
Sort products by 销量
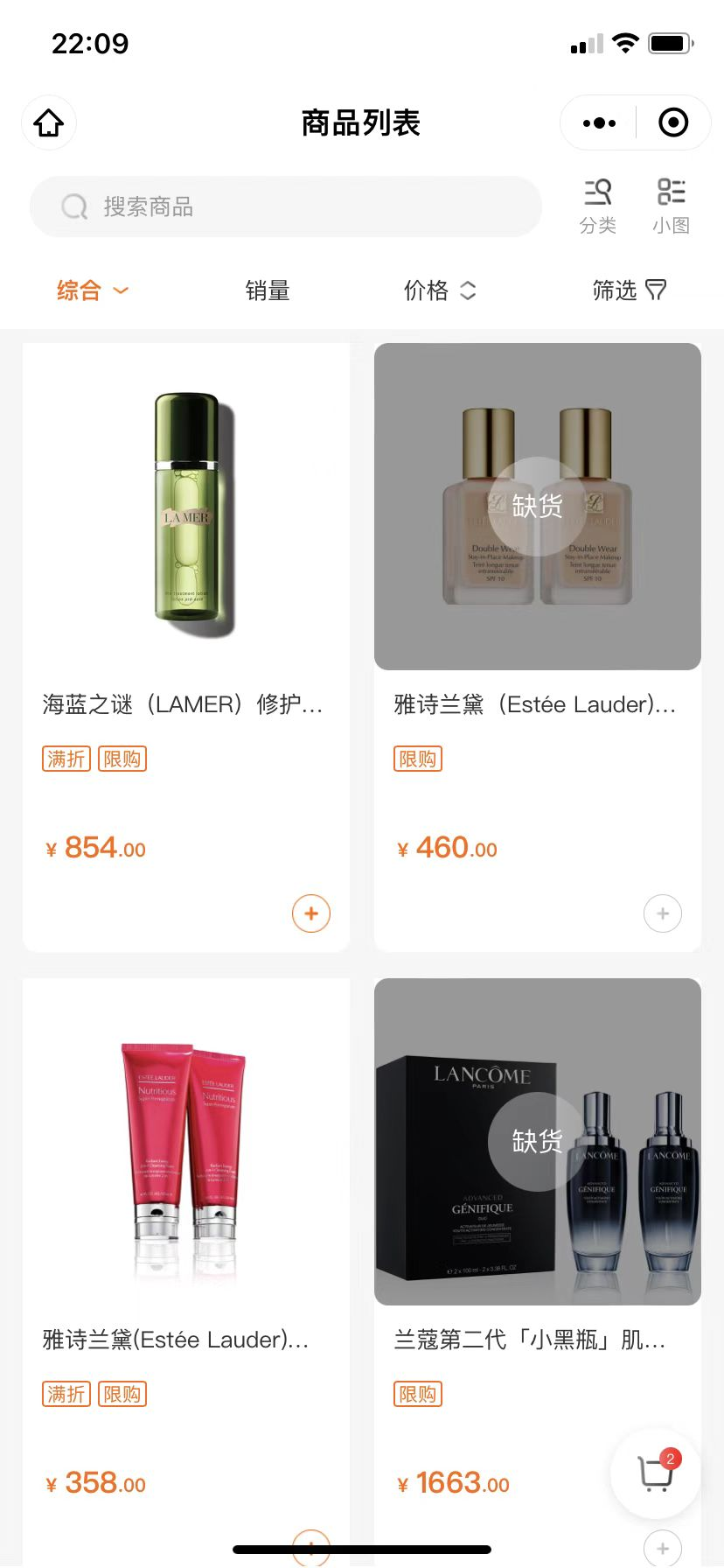[268, 290]
